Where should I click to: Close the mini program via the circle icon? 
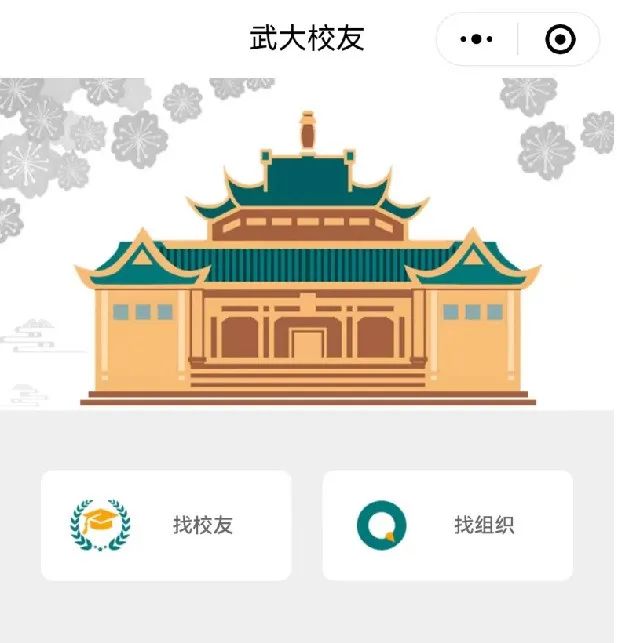tap(560, 39)
